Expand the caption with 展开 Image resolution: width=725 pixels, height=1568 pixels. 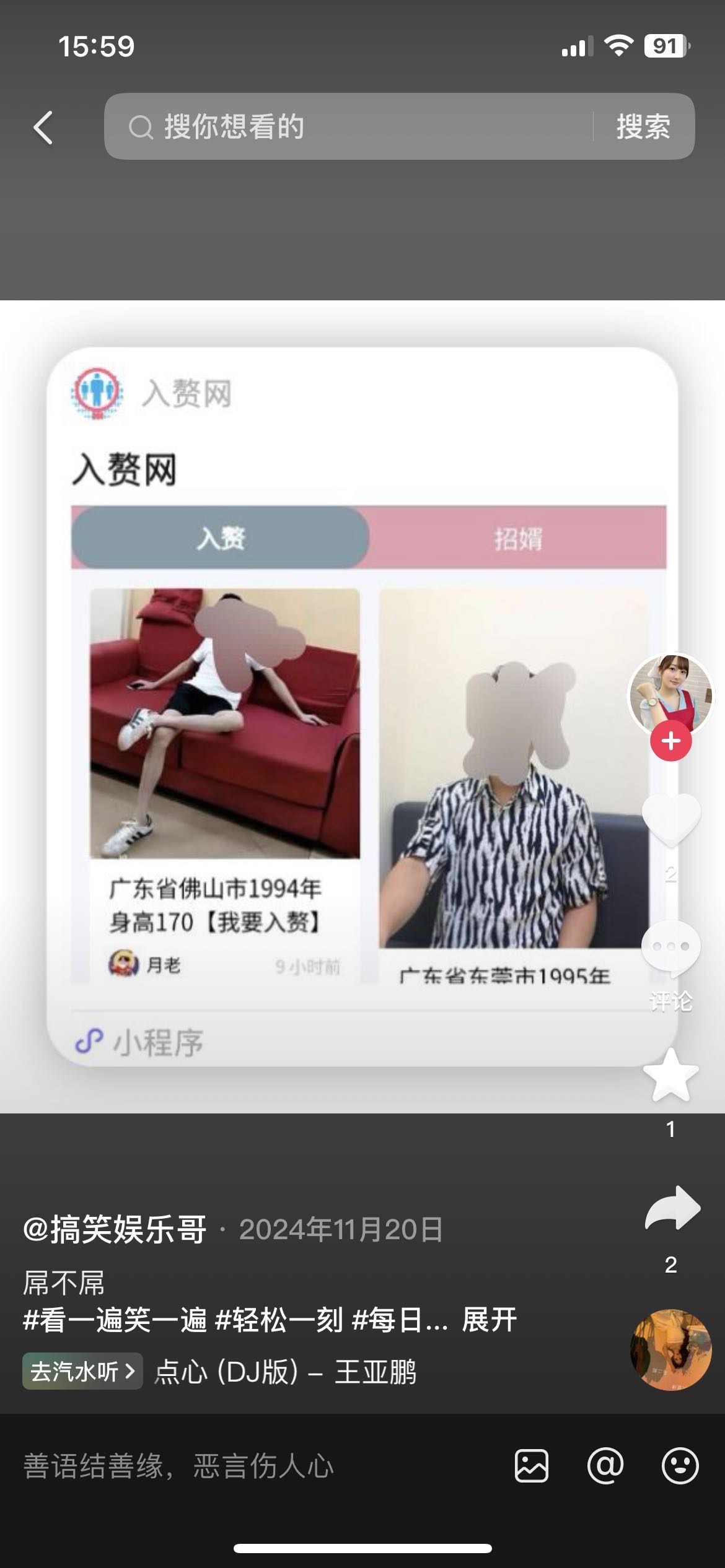(489, 1320)
